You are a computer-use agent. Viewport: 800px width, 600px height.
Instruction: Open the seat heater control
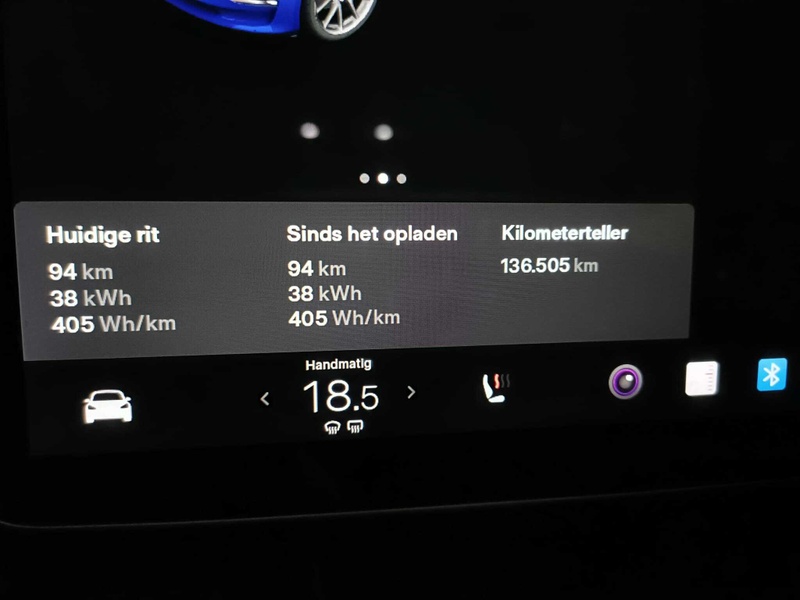tap(495, 387)
